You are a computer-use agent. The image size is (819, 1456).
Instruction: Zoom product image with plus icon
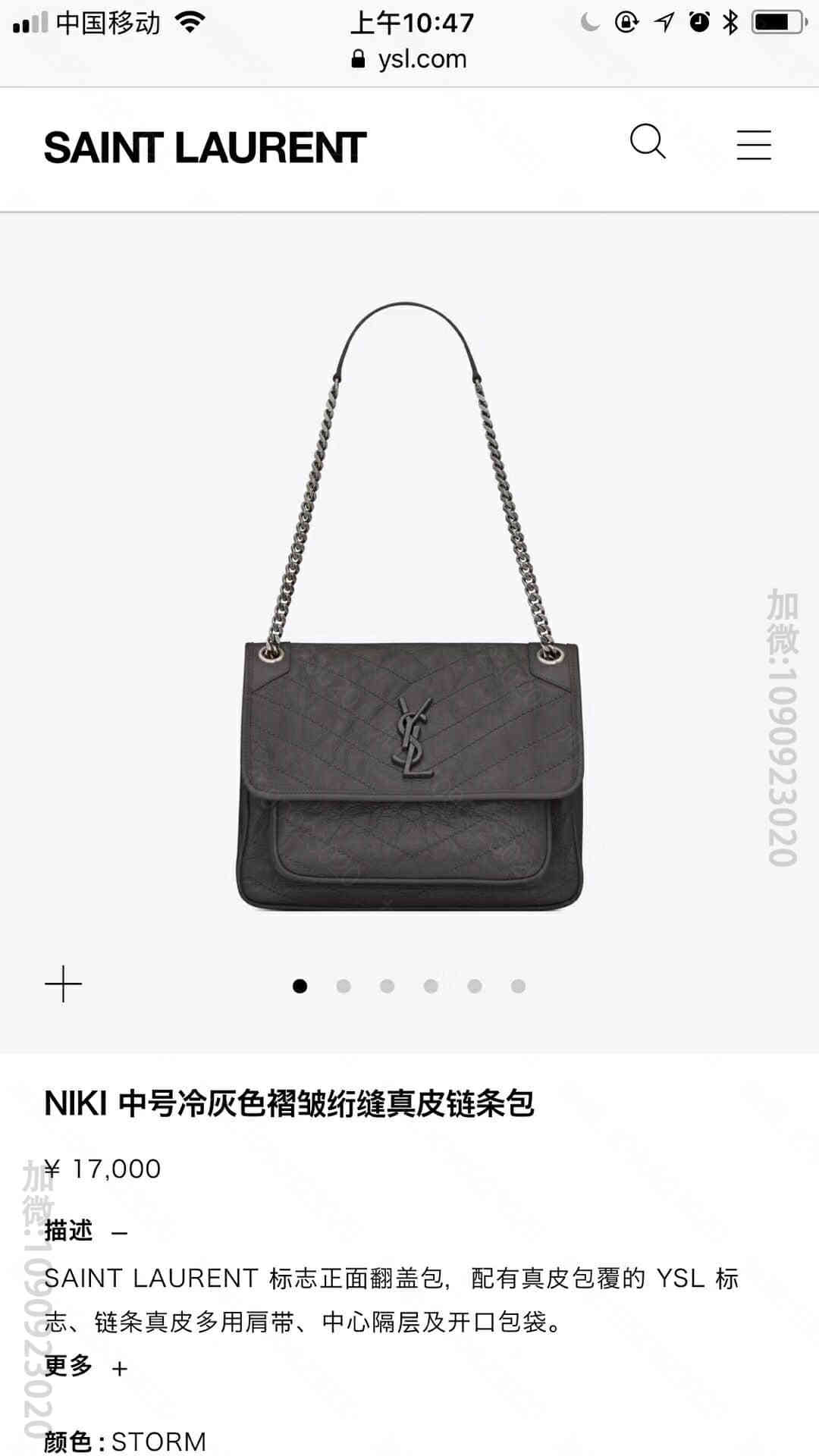(x=63, y=984)
